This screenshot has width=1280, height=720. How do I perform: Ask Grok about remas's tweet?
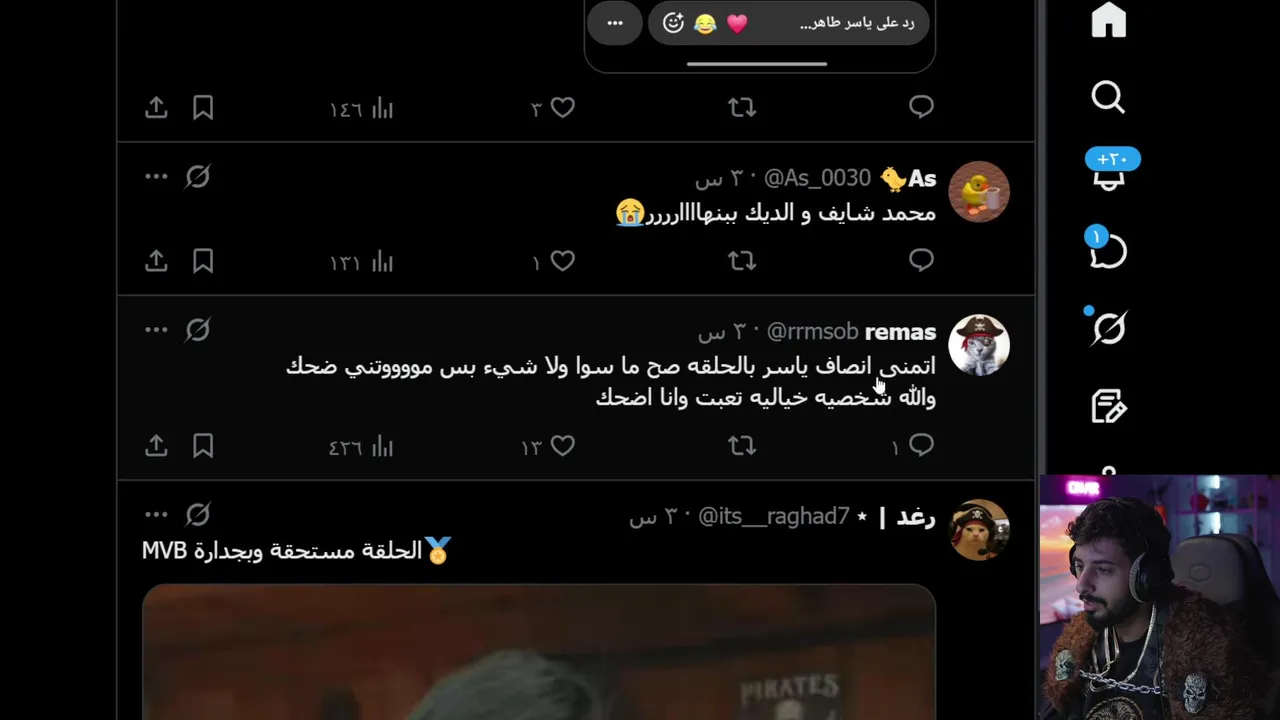pyautogui.click(x=198, y=330)
